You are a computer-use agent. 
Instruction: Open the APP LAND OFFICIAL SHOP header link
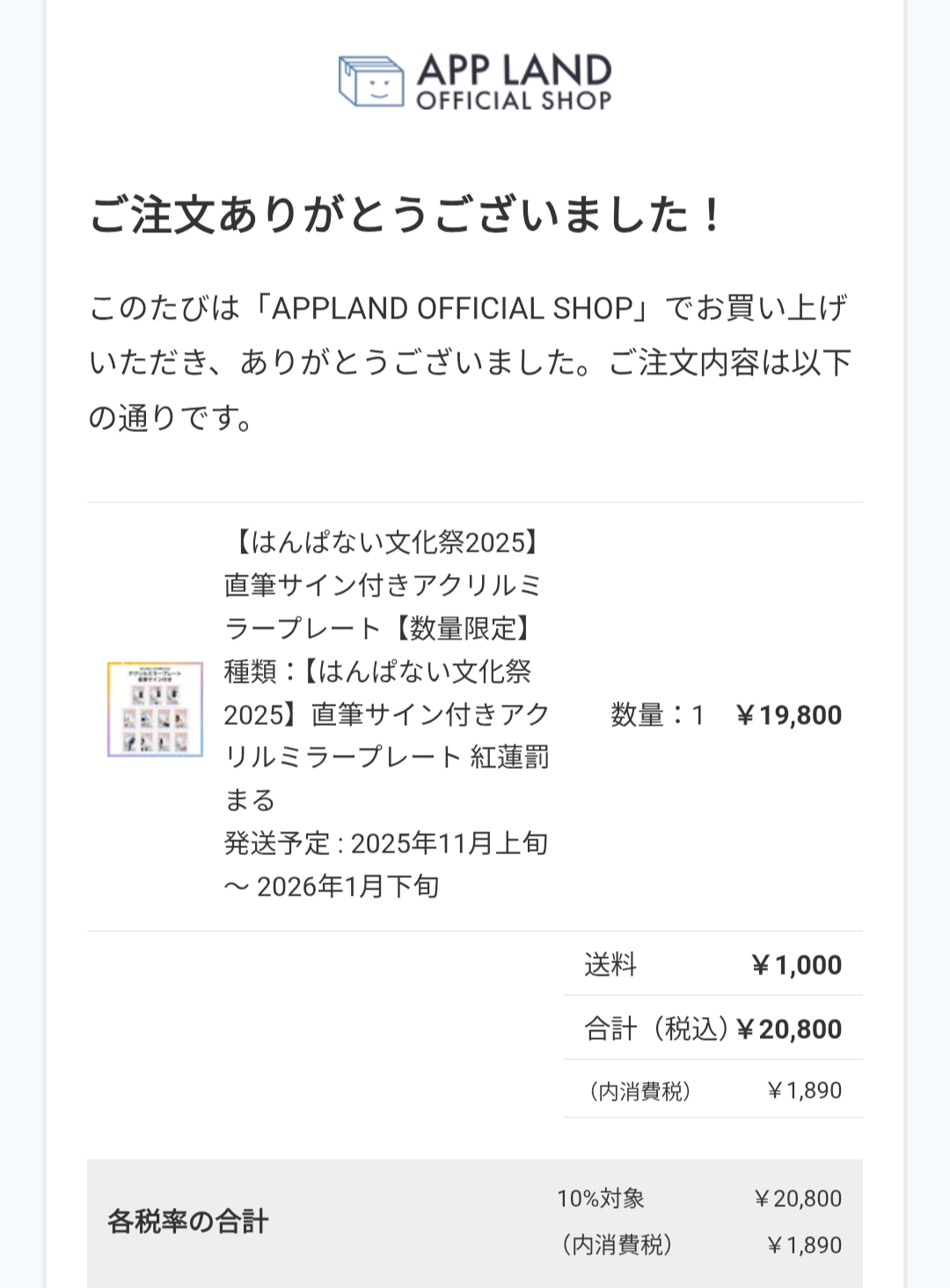[x=475, y=82]
